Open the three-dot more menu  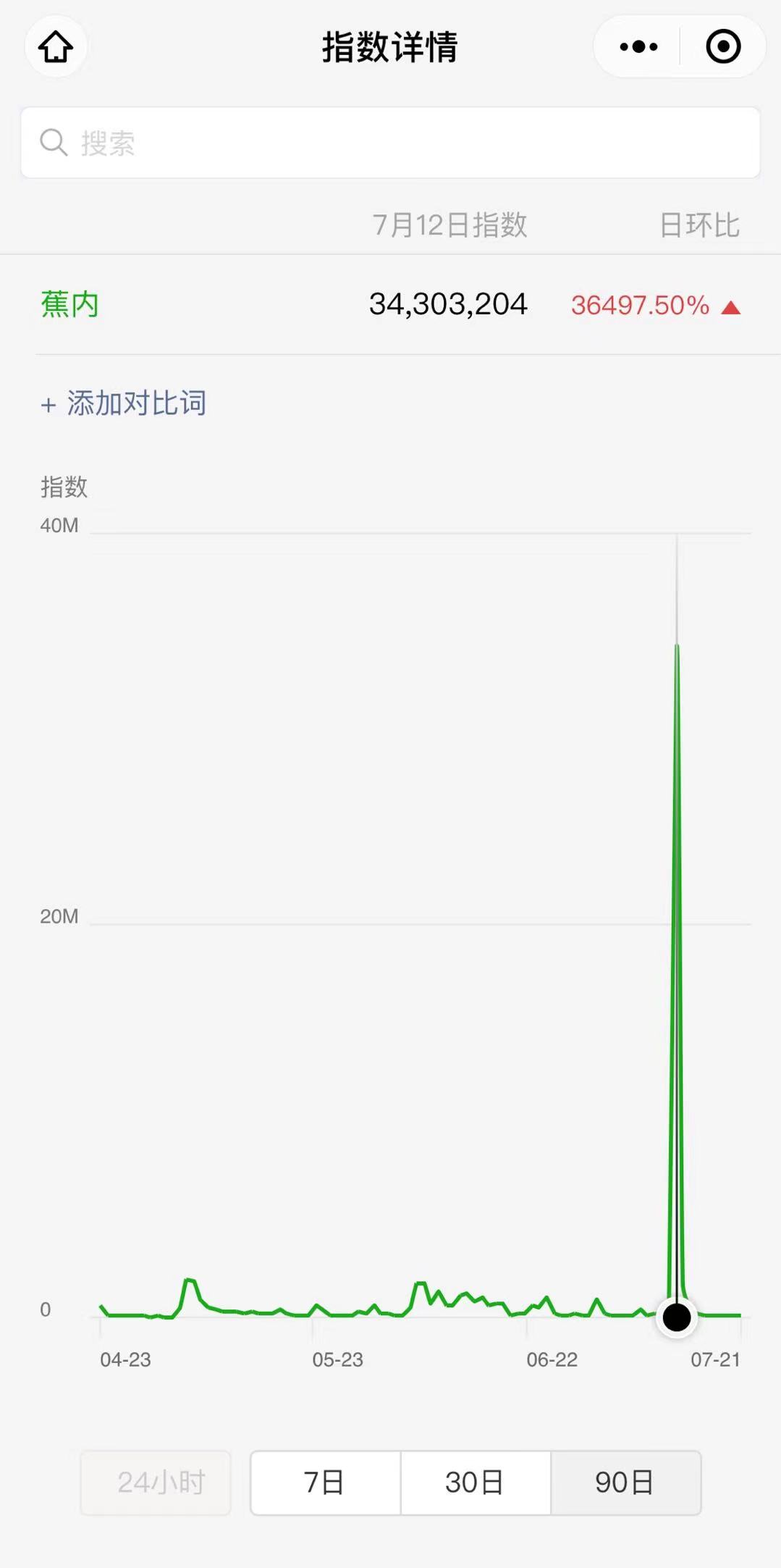[x=638, y=47]
